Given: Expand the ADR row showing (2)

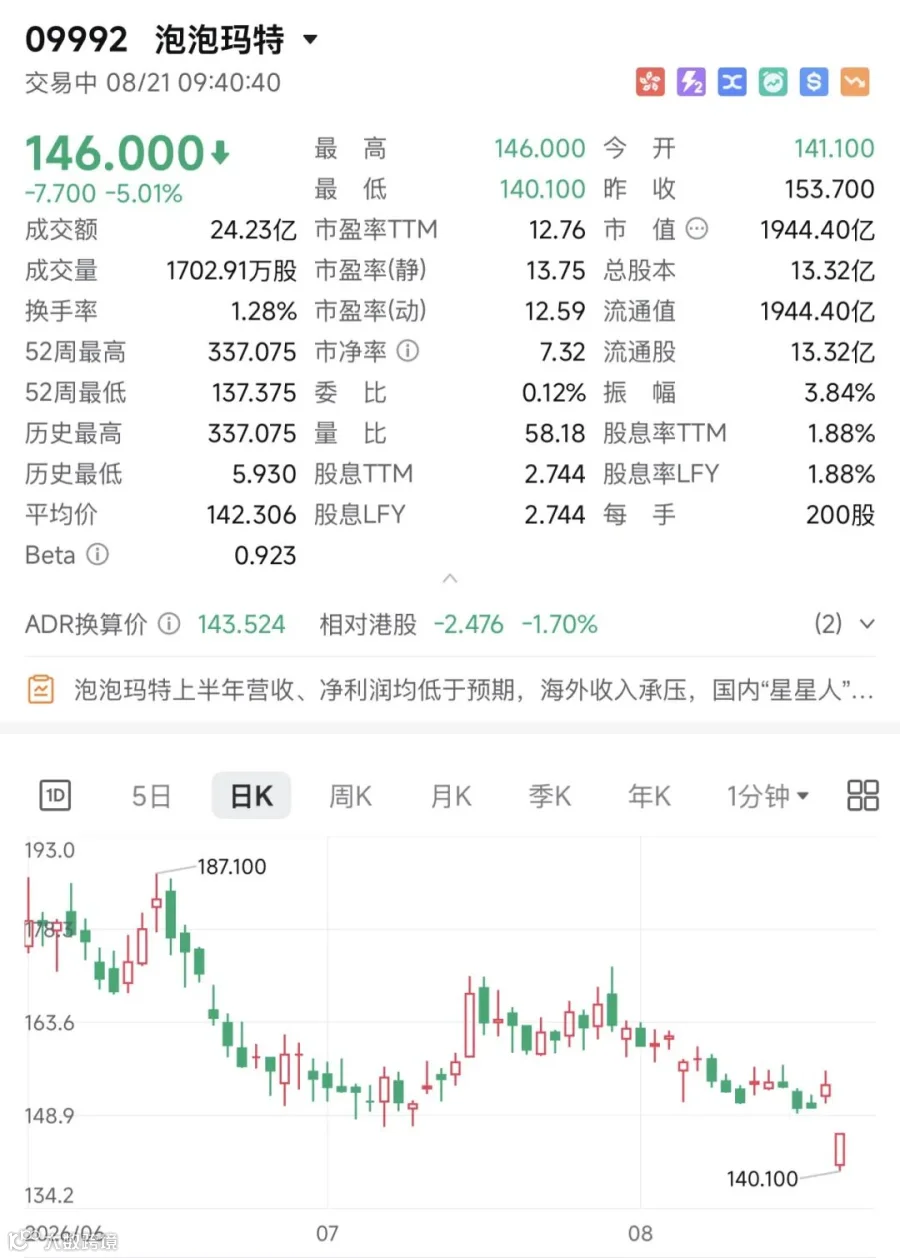Looking at the screenshot, I should (x=845, y=625).
